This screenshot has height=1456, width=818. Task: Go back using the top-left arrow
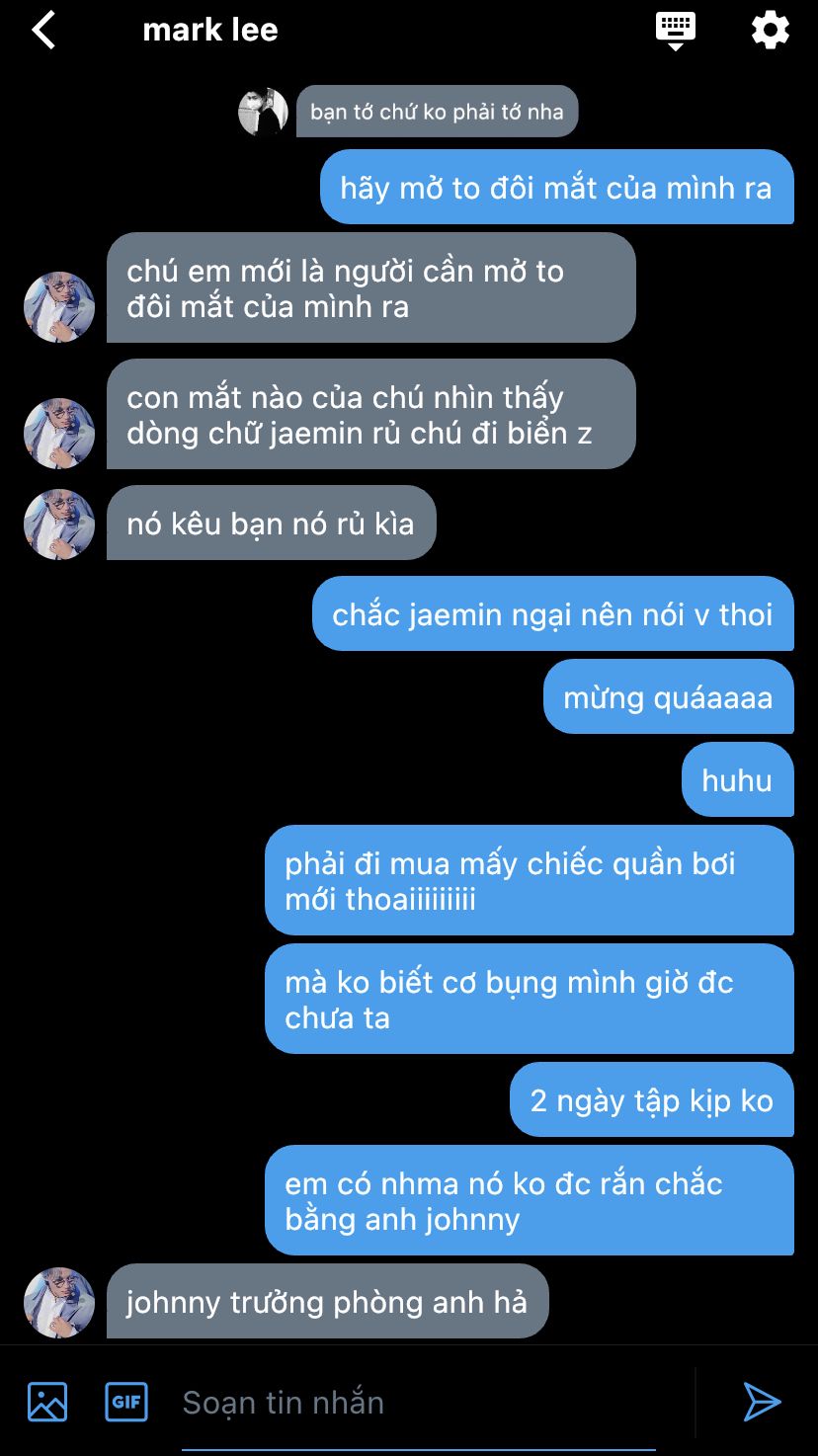(x=43, y=31)
